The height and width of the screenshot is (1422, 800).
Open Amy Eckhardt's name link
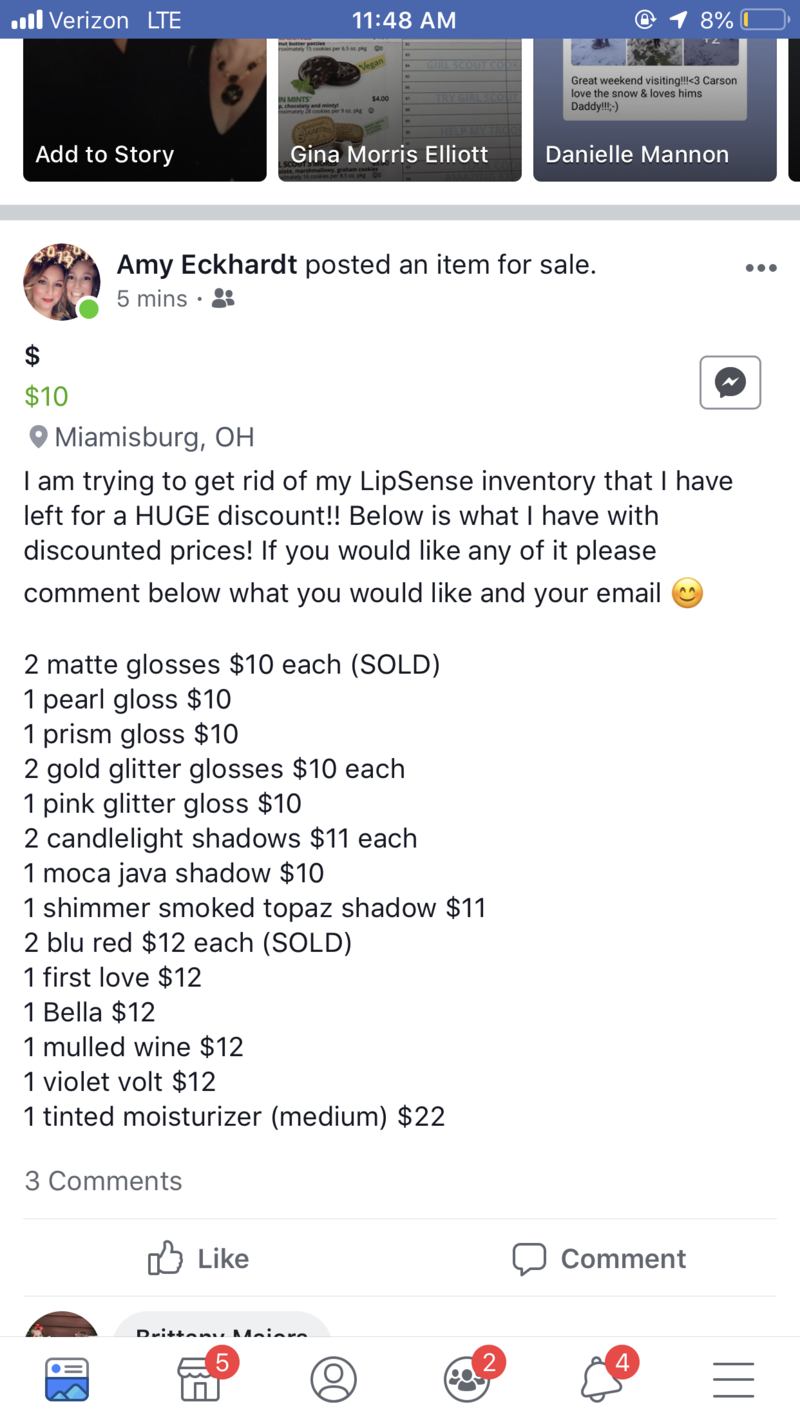point(207,265)
